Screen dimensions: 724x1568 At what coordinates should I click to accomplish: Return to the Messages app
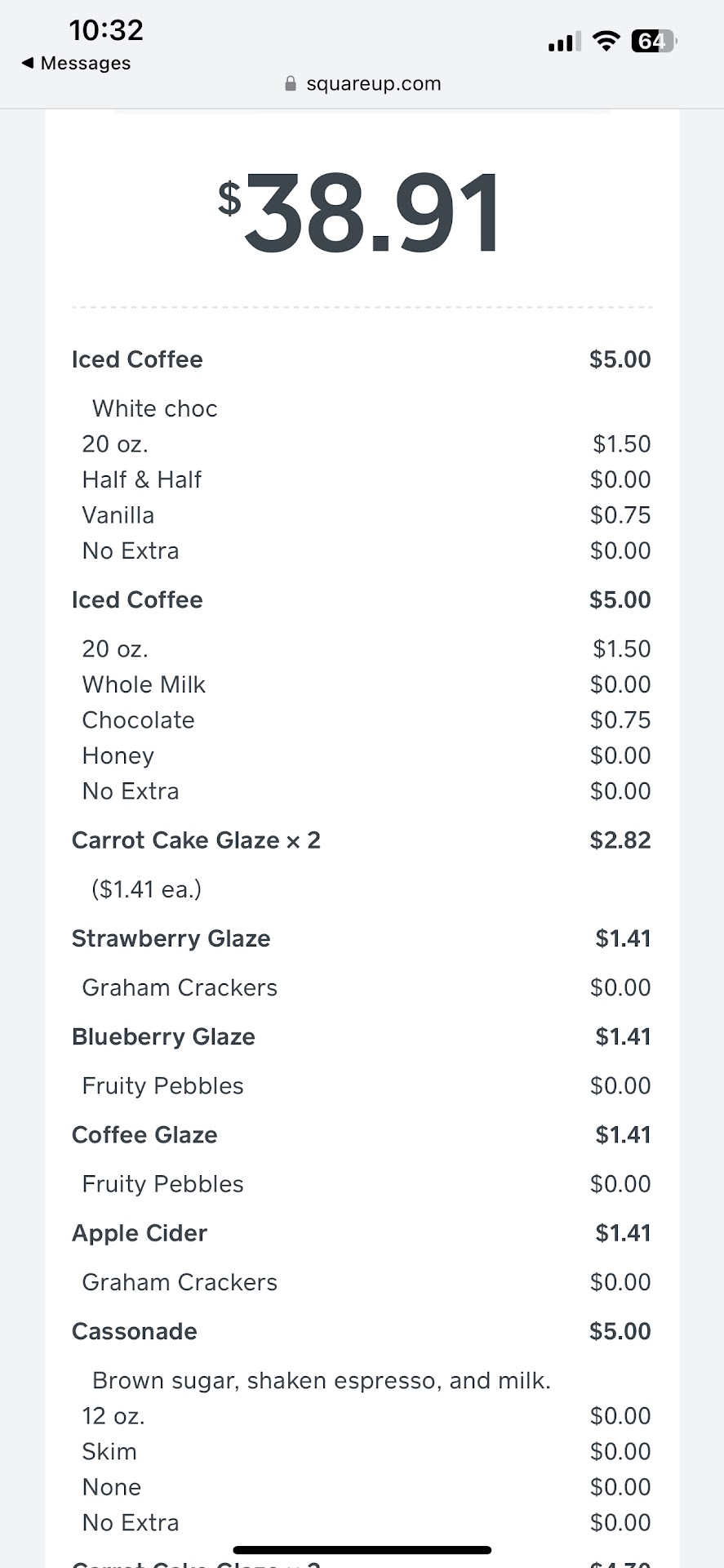76,63
